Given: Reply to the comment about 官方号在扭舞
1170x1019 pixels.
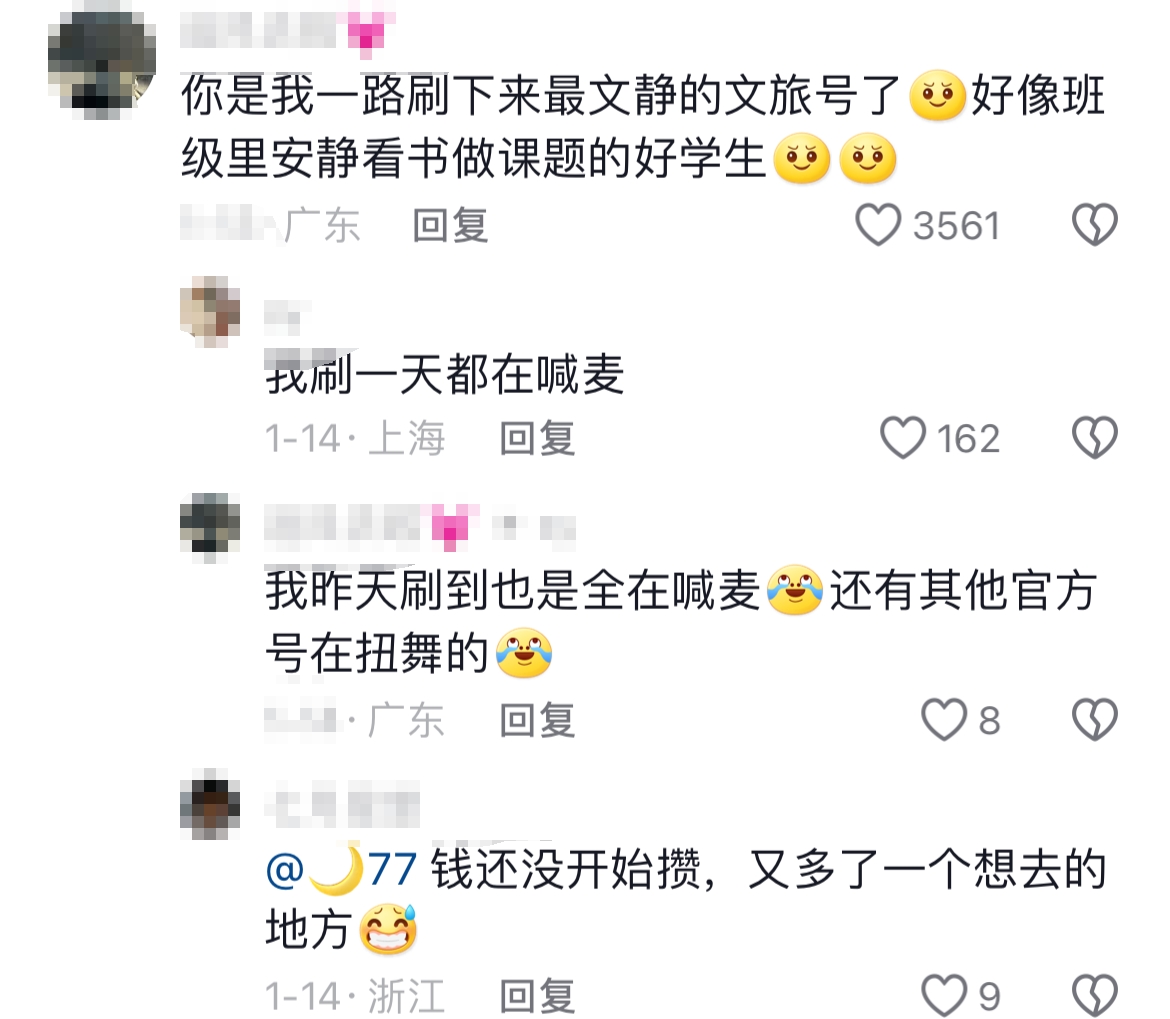Looking at the screenshot, I should pos(537,719).
